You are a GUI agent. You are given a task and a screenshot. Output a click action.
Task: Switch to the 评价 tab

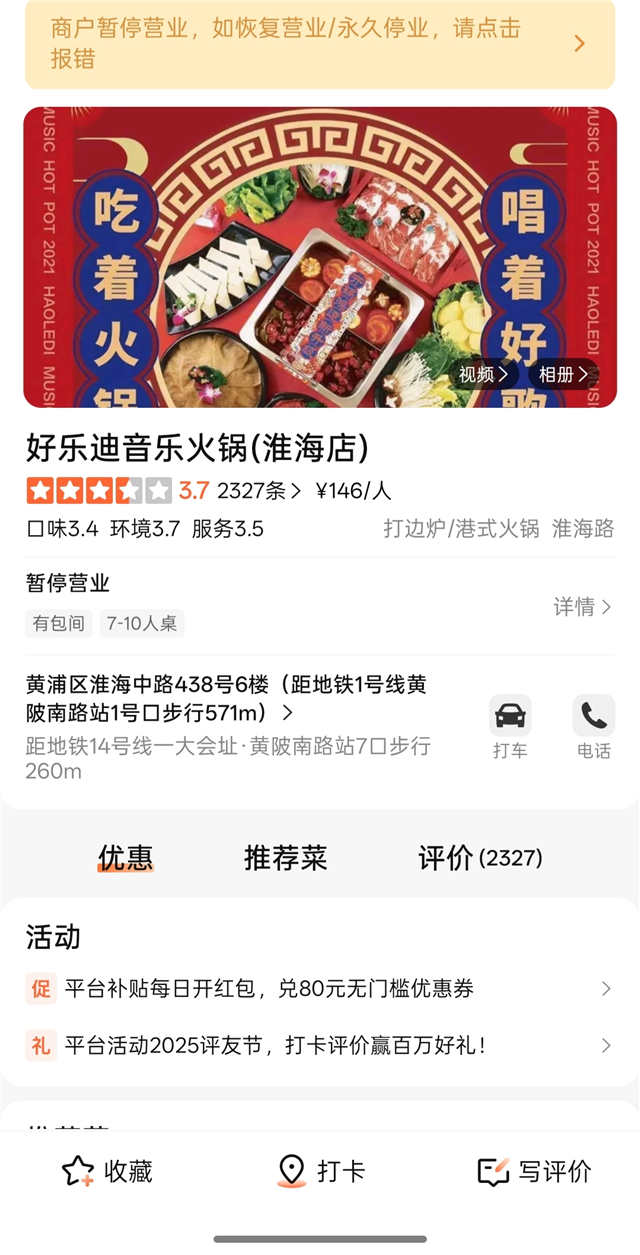(x=480, y=857)
